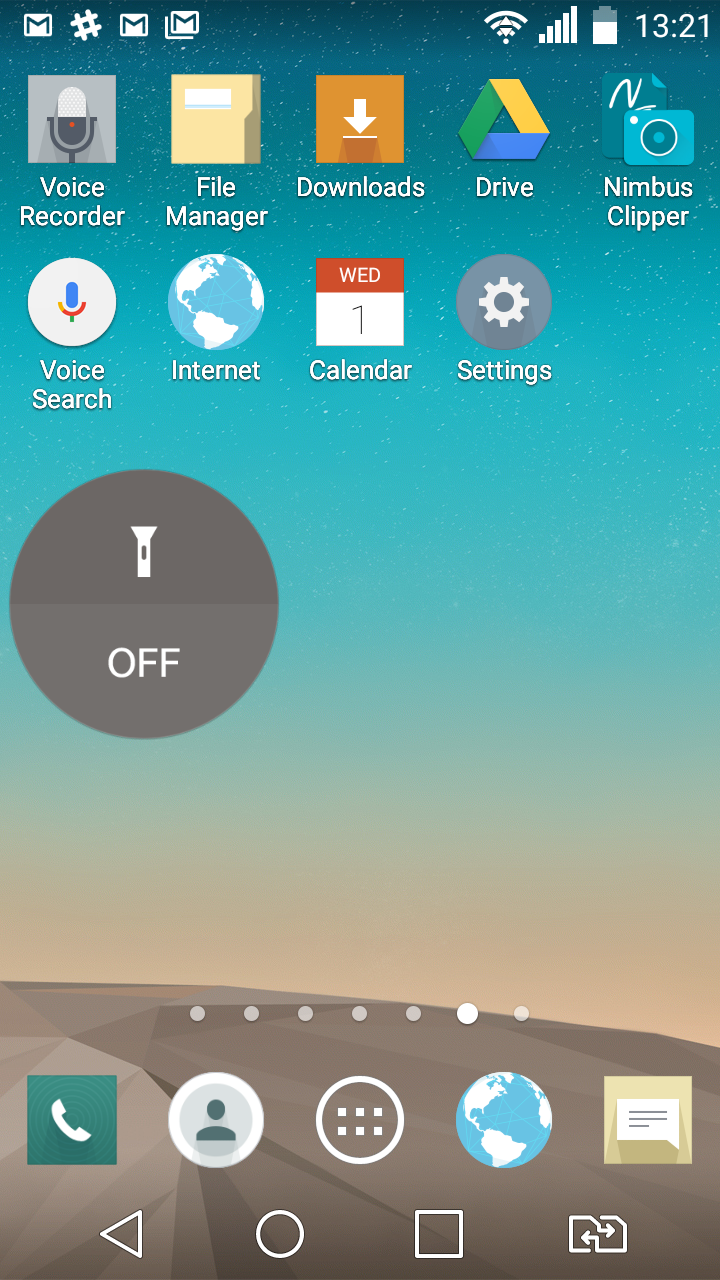Open Contacts from the dock

pyautogui.click(x=216, y=1120)
